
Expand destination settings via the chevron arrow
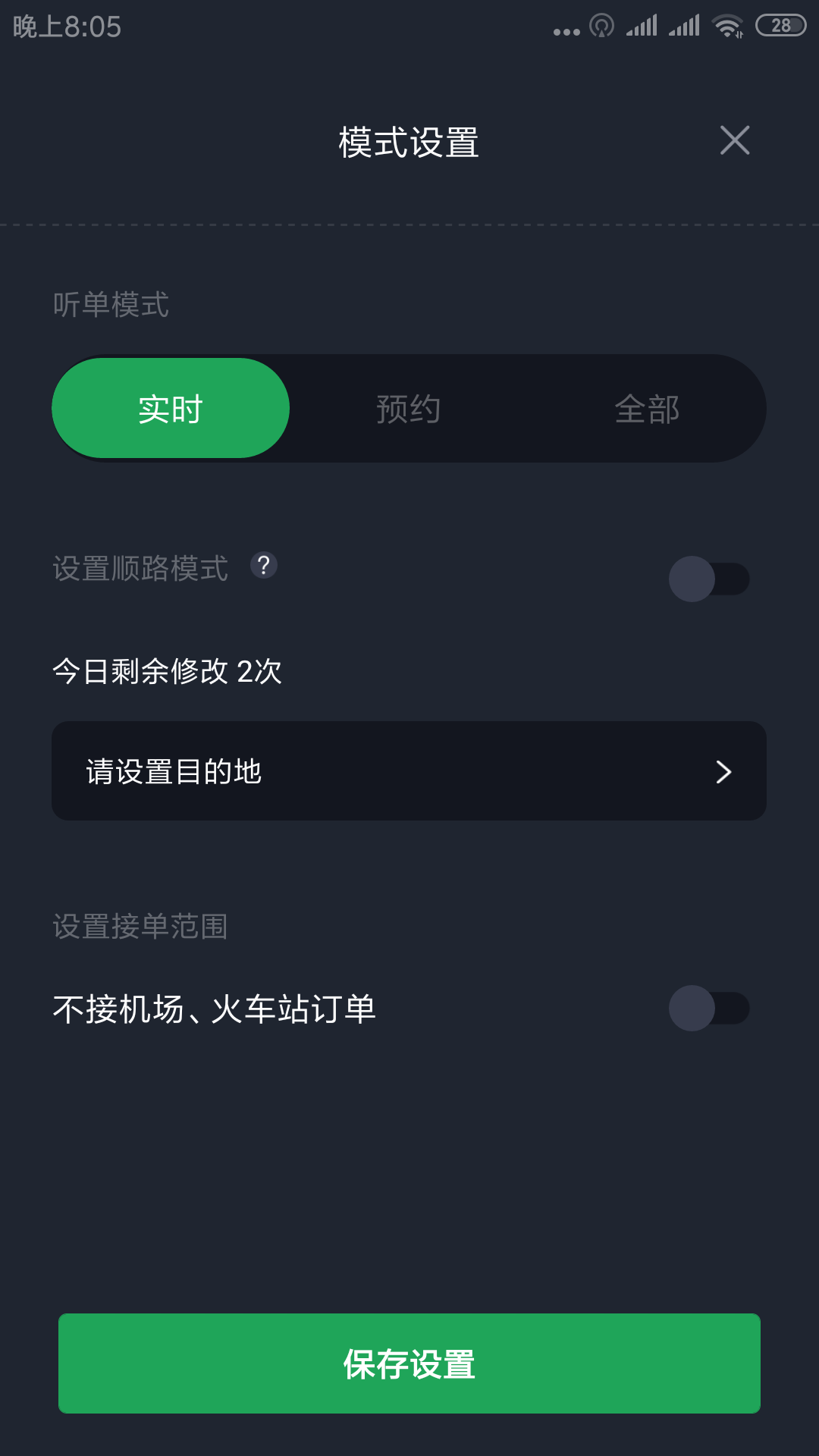pos(725,771)
